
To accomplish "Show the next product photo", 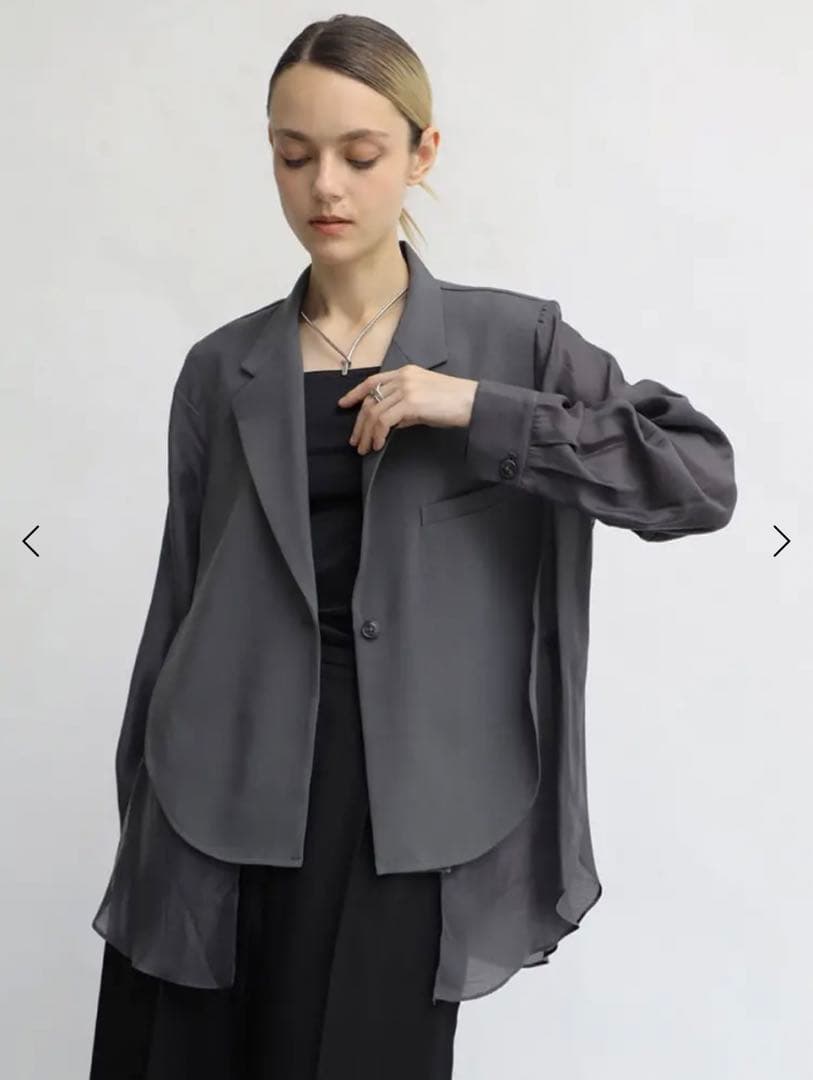I will [781, 541].
